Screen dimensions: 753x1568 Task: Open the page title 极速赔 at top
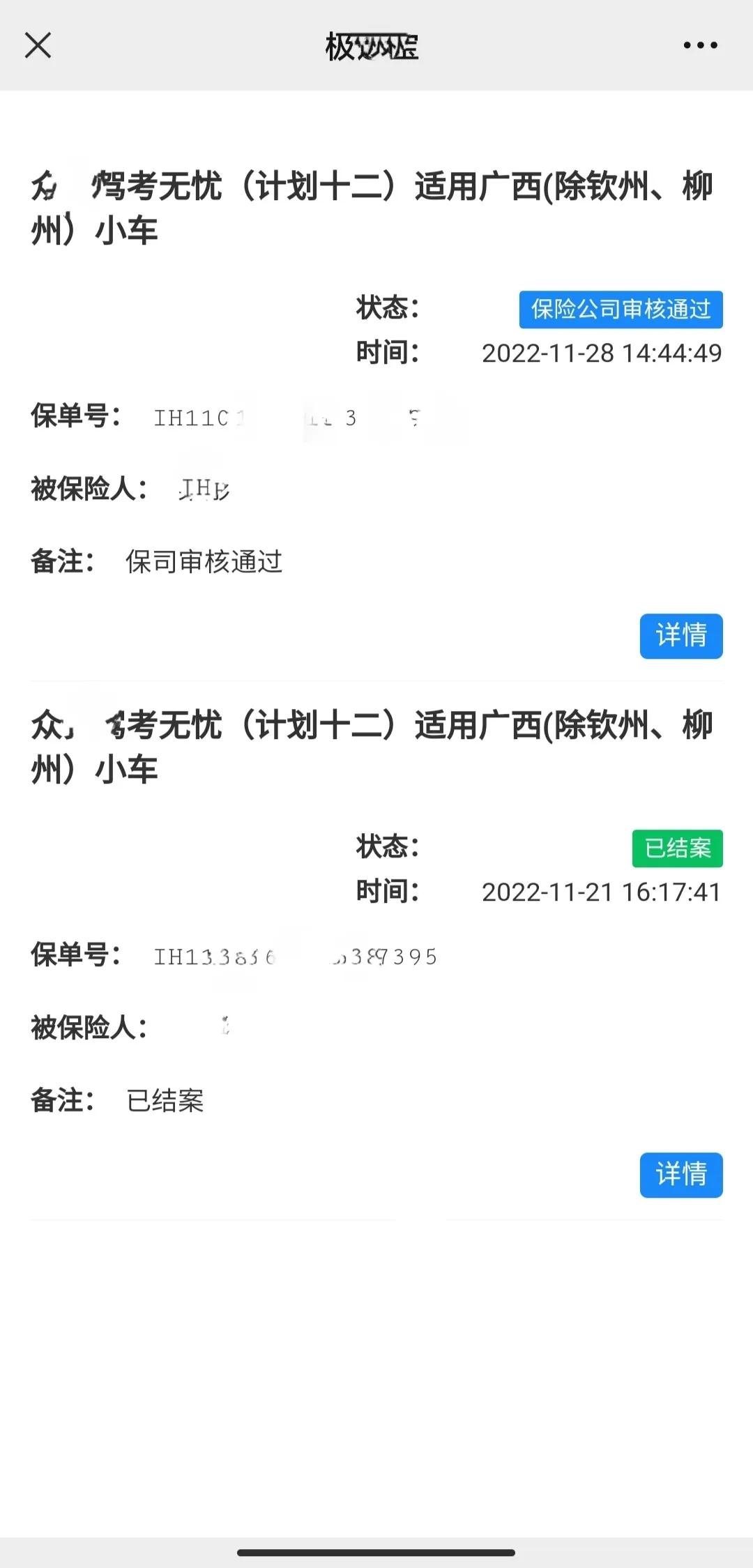(x=371, y=46)
